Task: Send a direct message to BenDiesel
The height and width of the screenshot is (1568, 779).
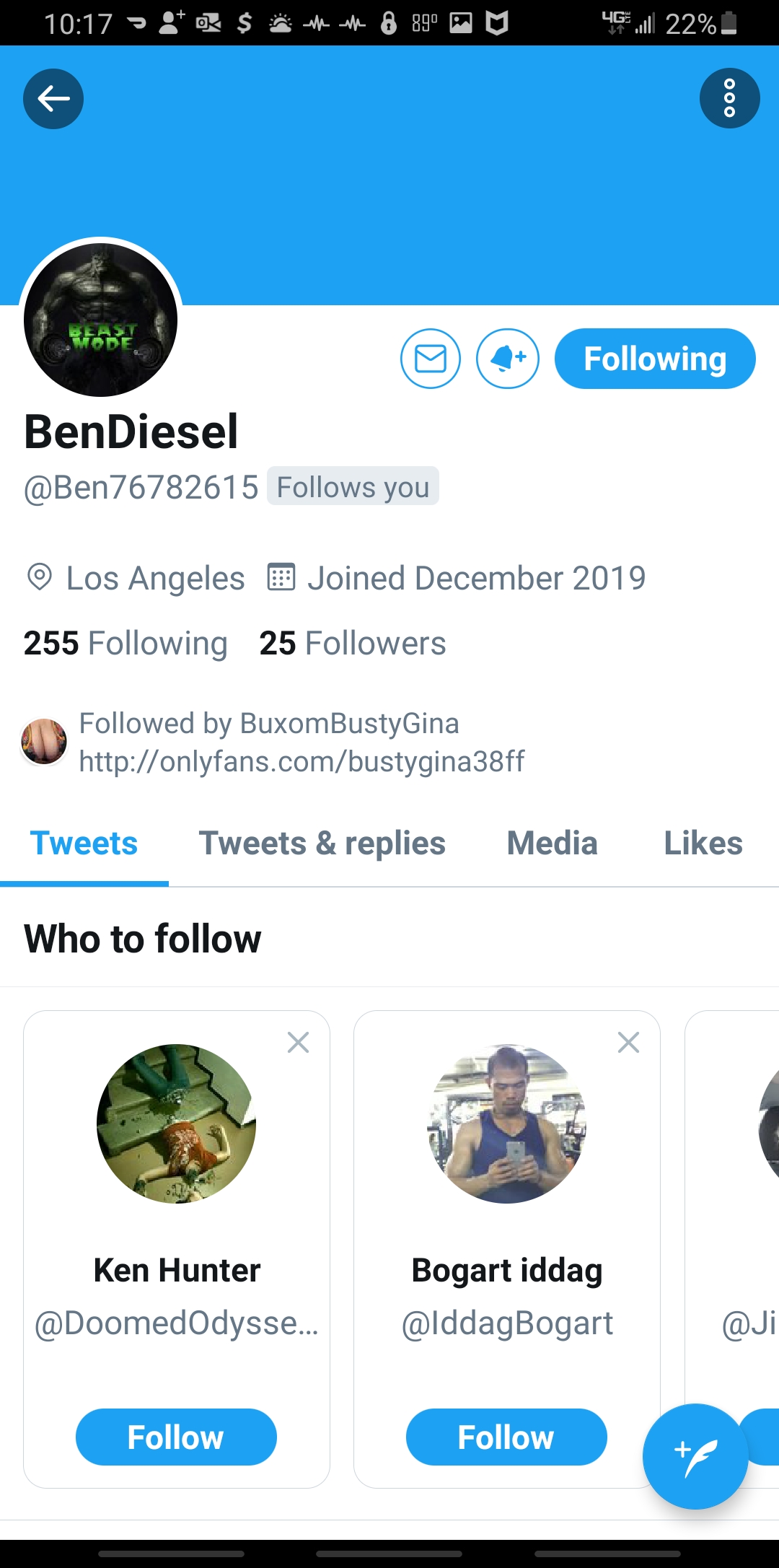Action: (431, 359)
